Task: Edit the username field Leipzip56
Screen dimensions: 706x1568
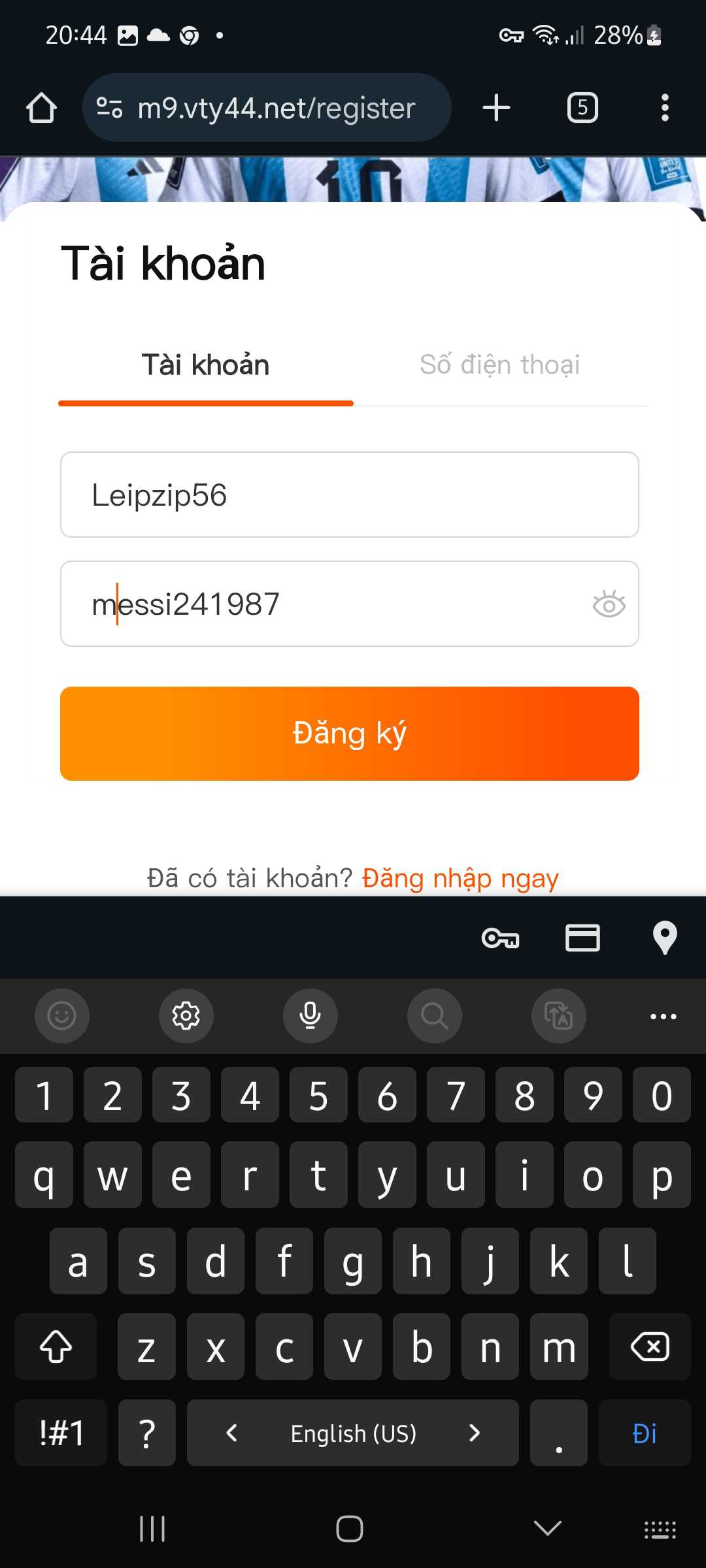Action: (349, 495)
